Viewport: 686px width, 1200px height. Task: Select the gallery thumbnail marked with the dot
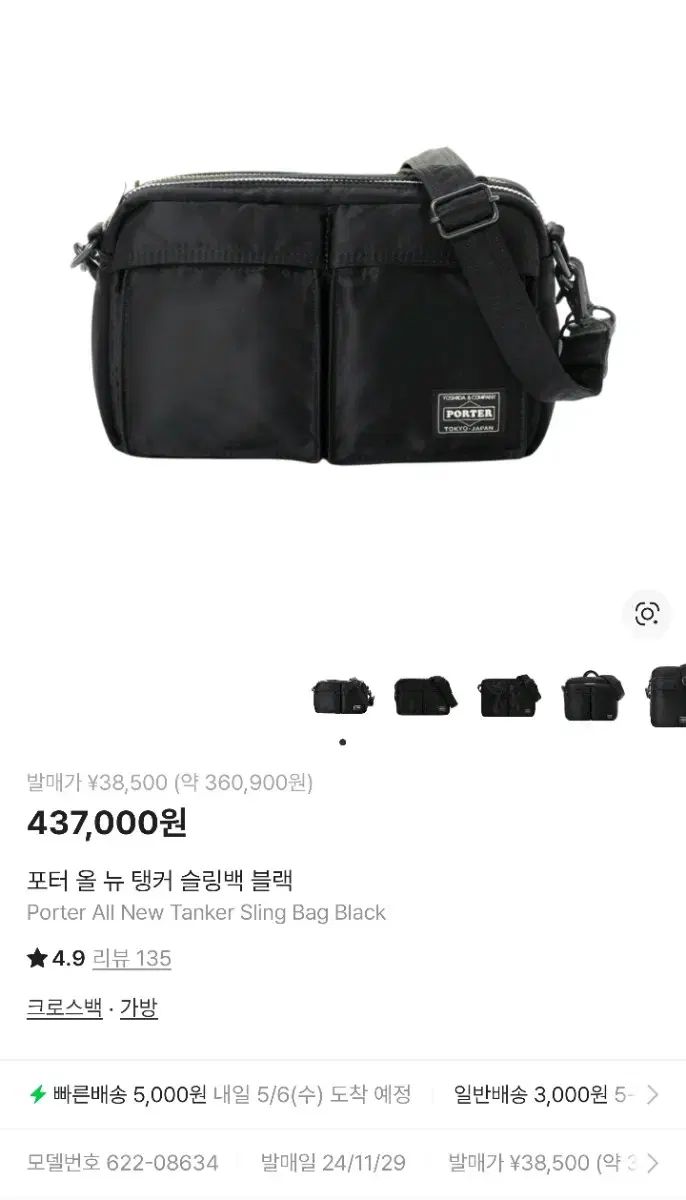[x=343, y=695]
